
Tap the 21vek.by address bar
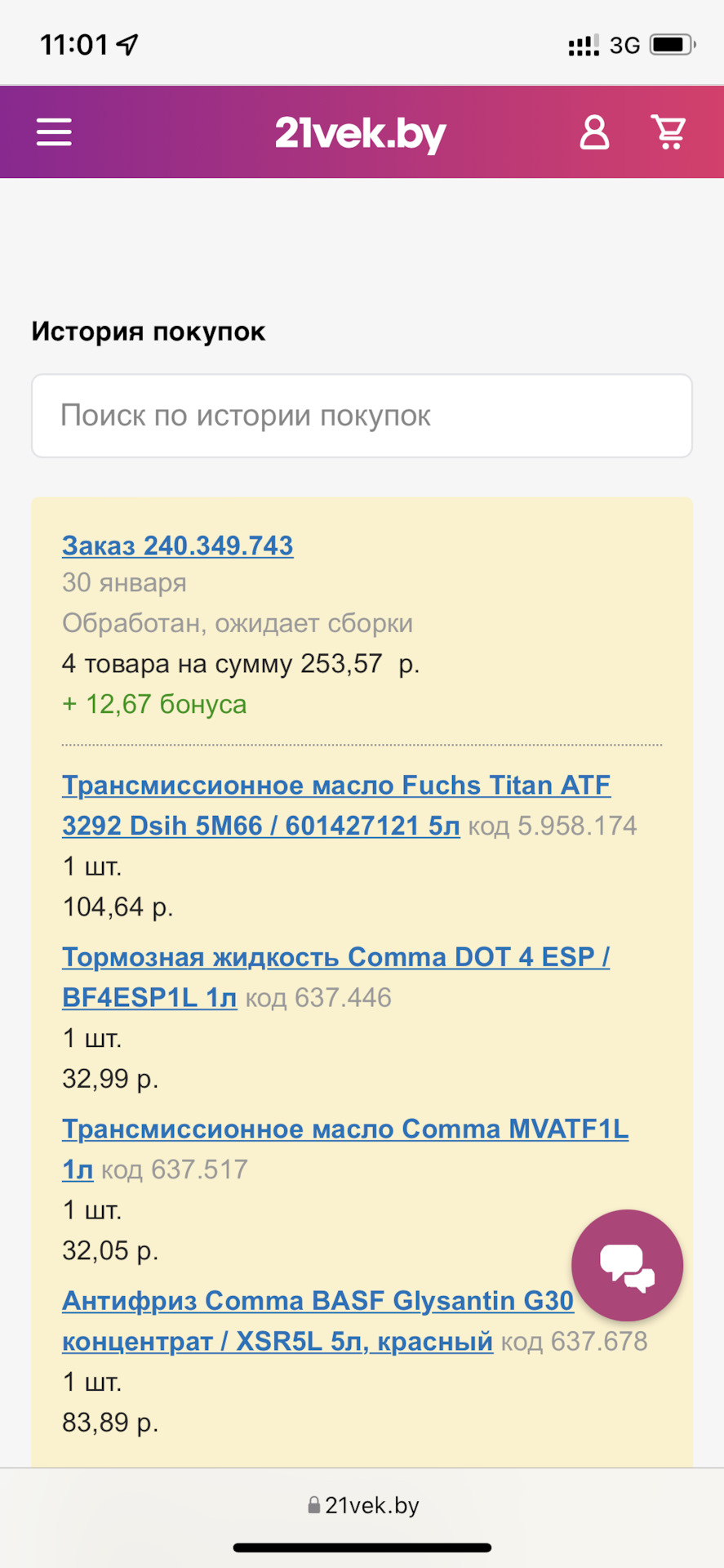[x=362, y=1505]
